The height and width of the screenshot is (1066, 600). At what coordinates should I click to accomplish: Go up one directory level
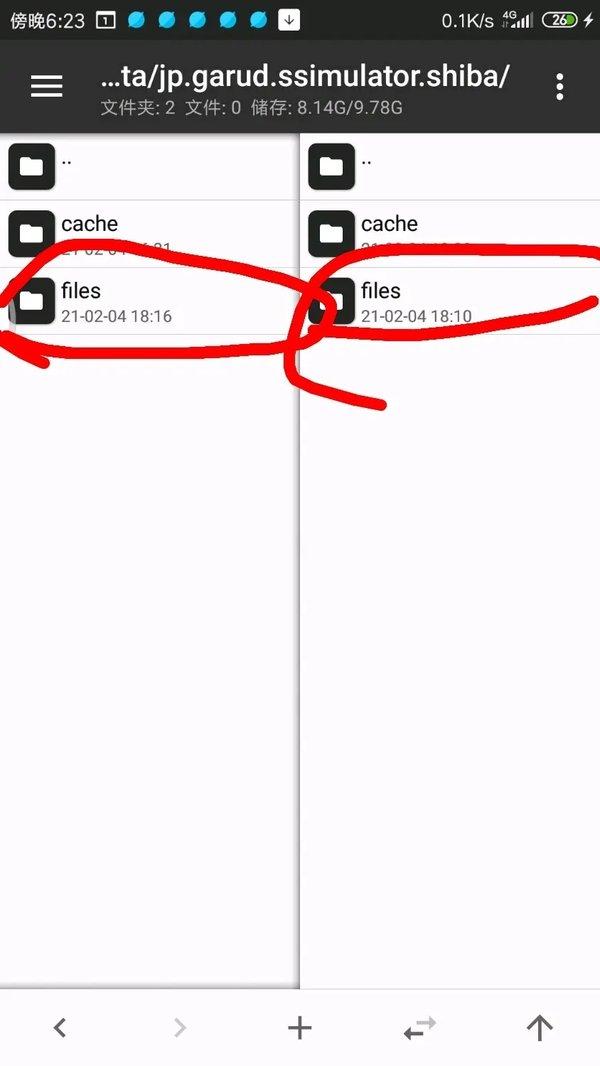(x=539, y=1027)
